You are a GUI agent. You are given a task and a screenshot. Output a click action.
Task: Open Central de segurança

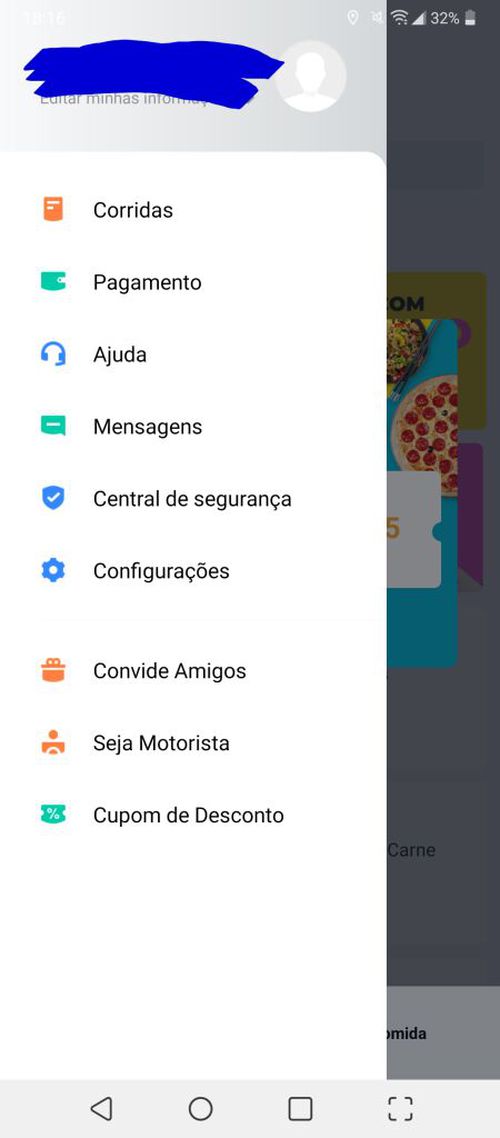193,499
